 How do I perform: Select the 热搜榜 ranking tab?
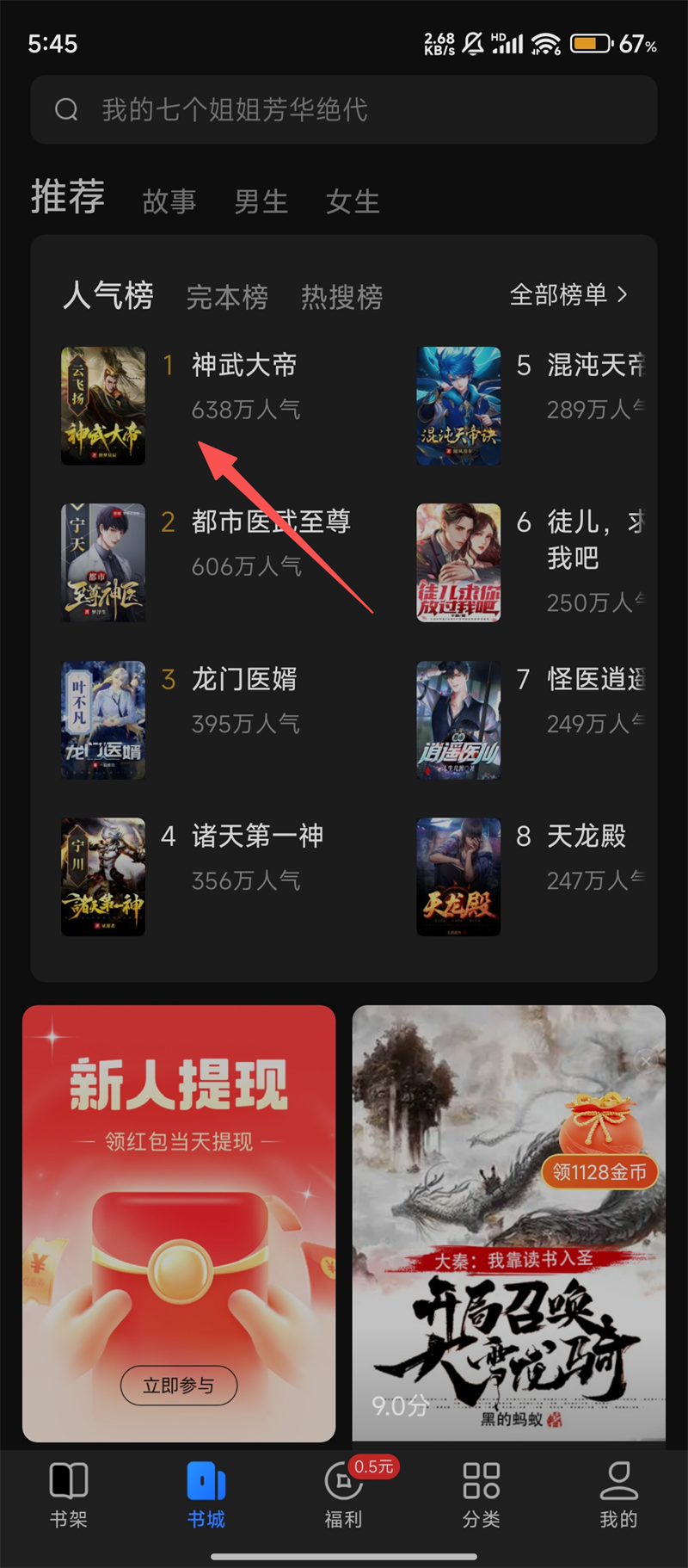[x=341, y=297]
